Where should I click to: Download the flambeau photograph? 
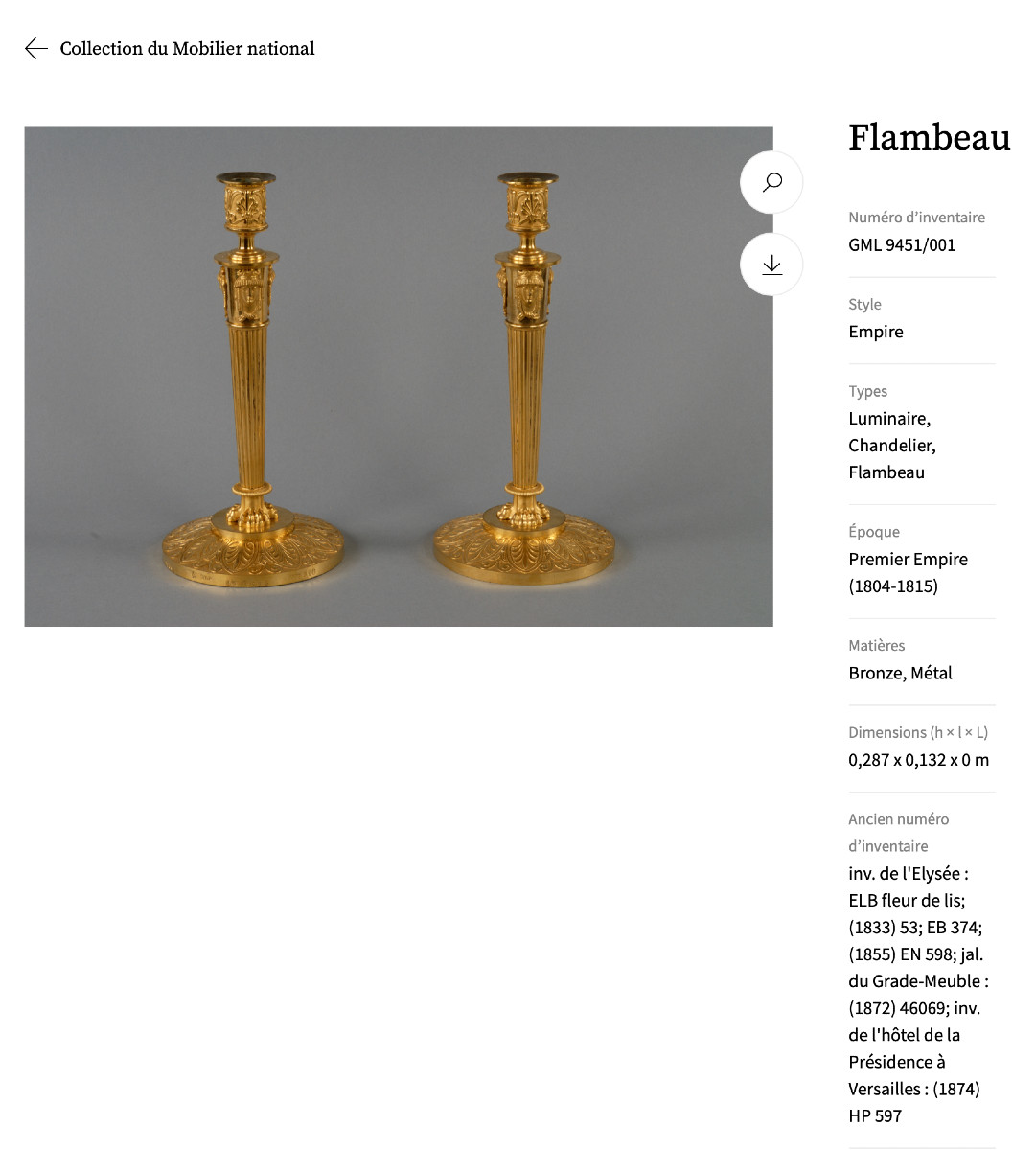pyautogui.click(x=771, y=264)
